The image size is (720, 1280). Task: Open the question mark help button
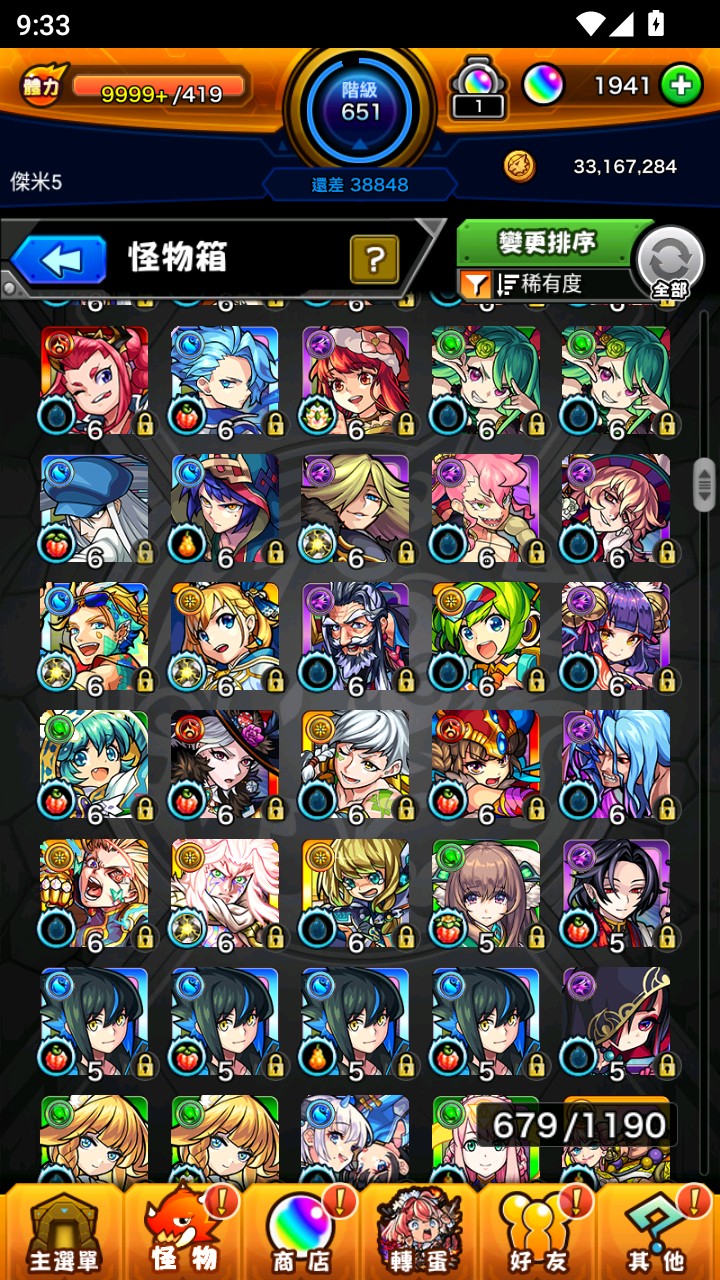tap(374, 260)
